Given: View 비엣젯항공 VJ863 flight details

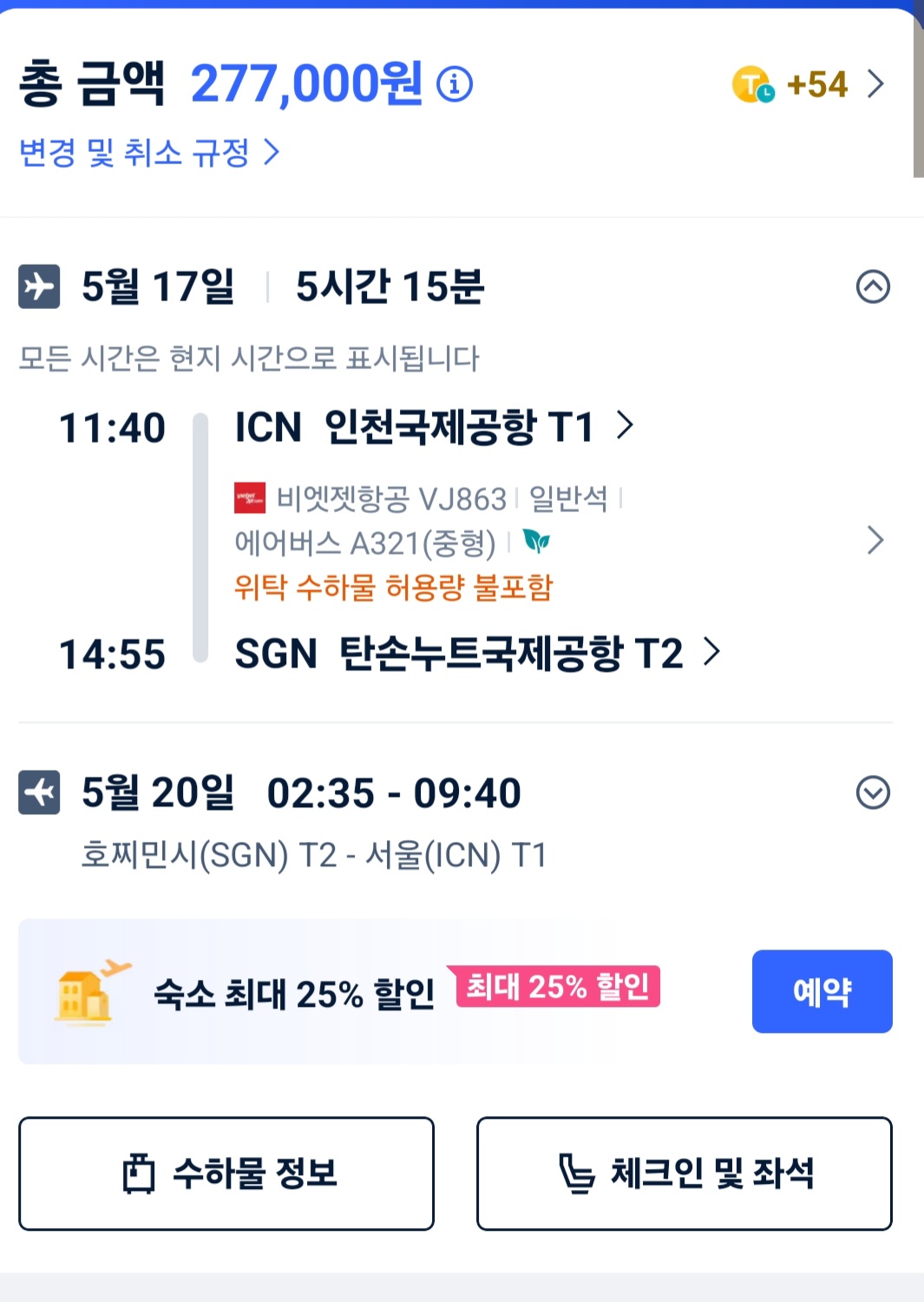Looking at the screenshot, I should 555,540.
